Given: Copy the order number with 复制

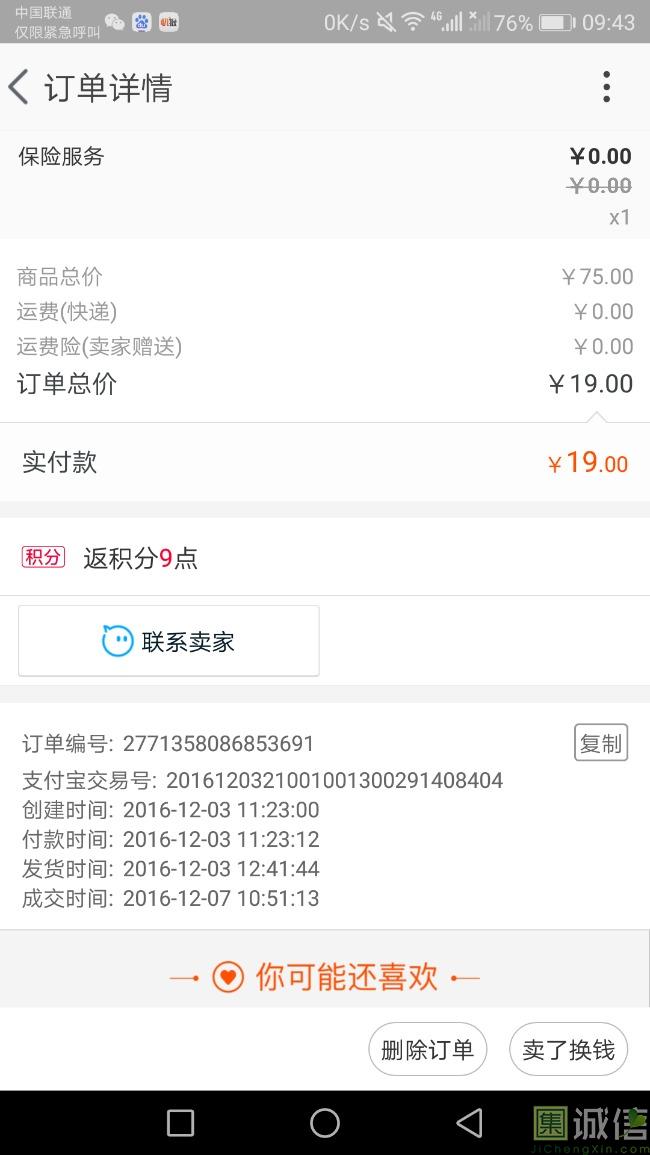Looking at the screenshot, I should 600,743.
